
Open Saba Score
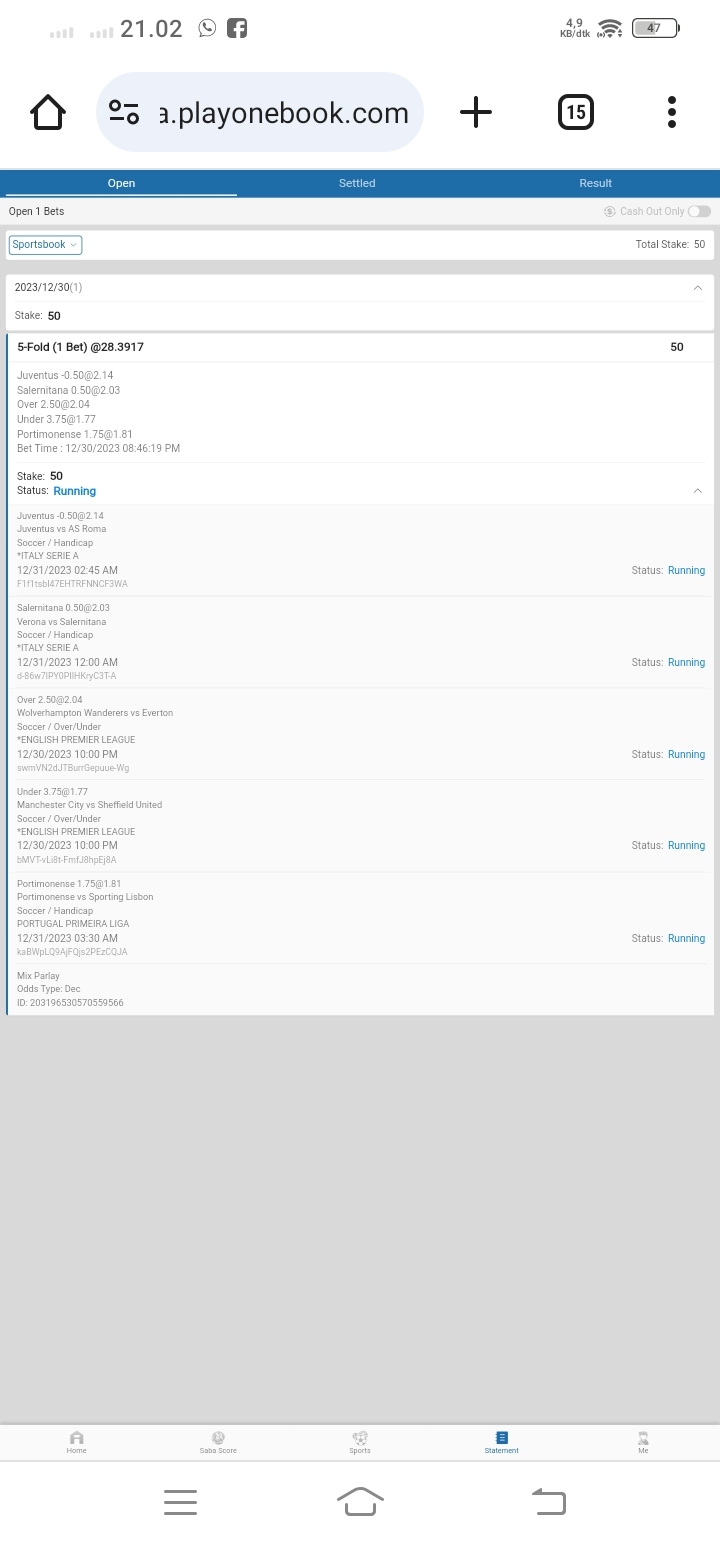(218, 1442)
